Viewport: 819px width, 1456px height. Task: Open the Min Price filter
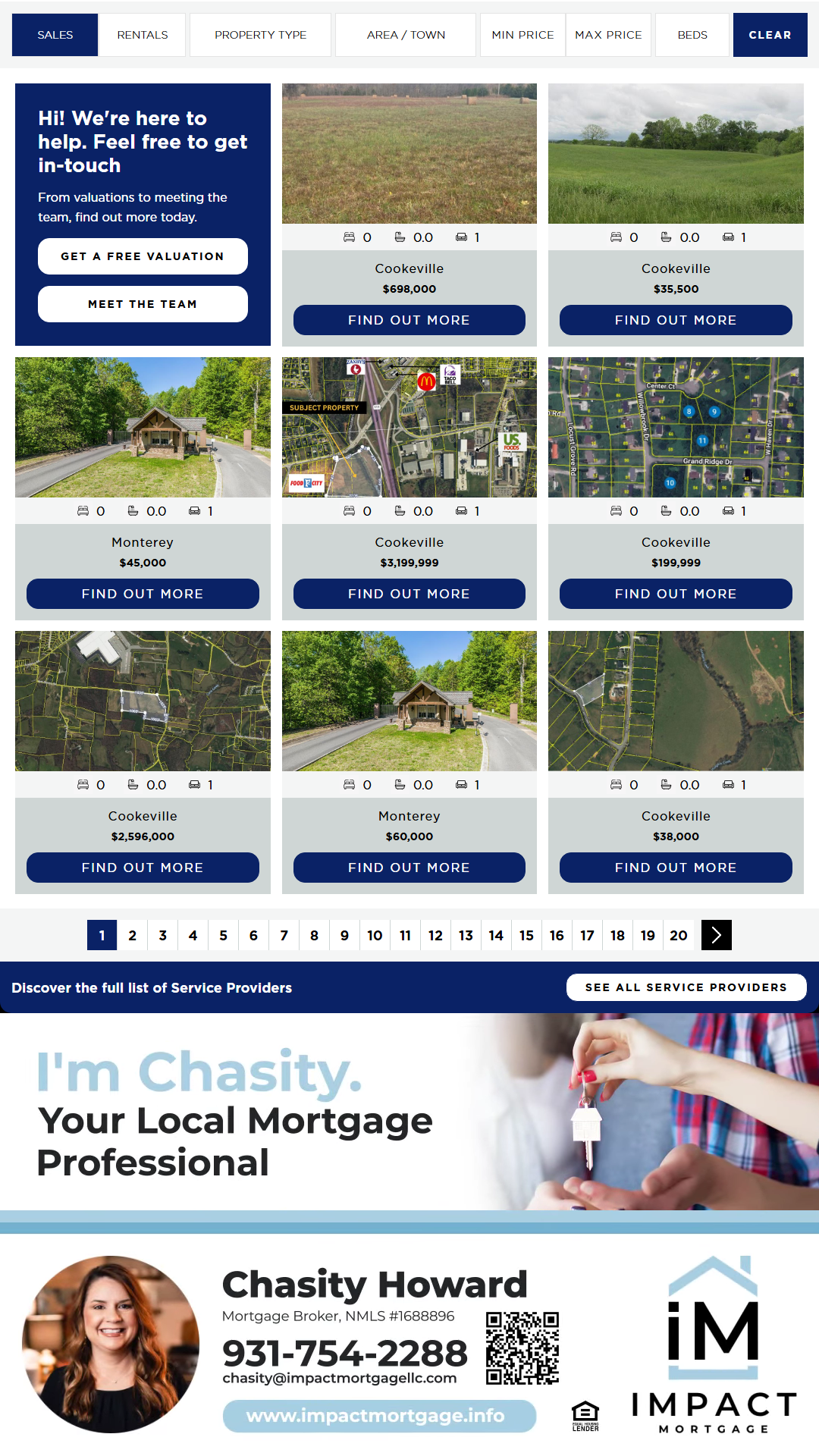pos(522,35)
